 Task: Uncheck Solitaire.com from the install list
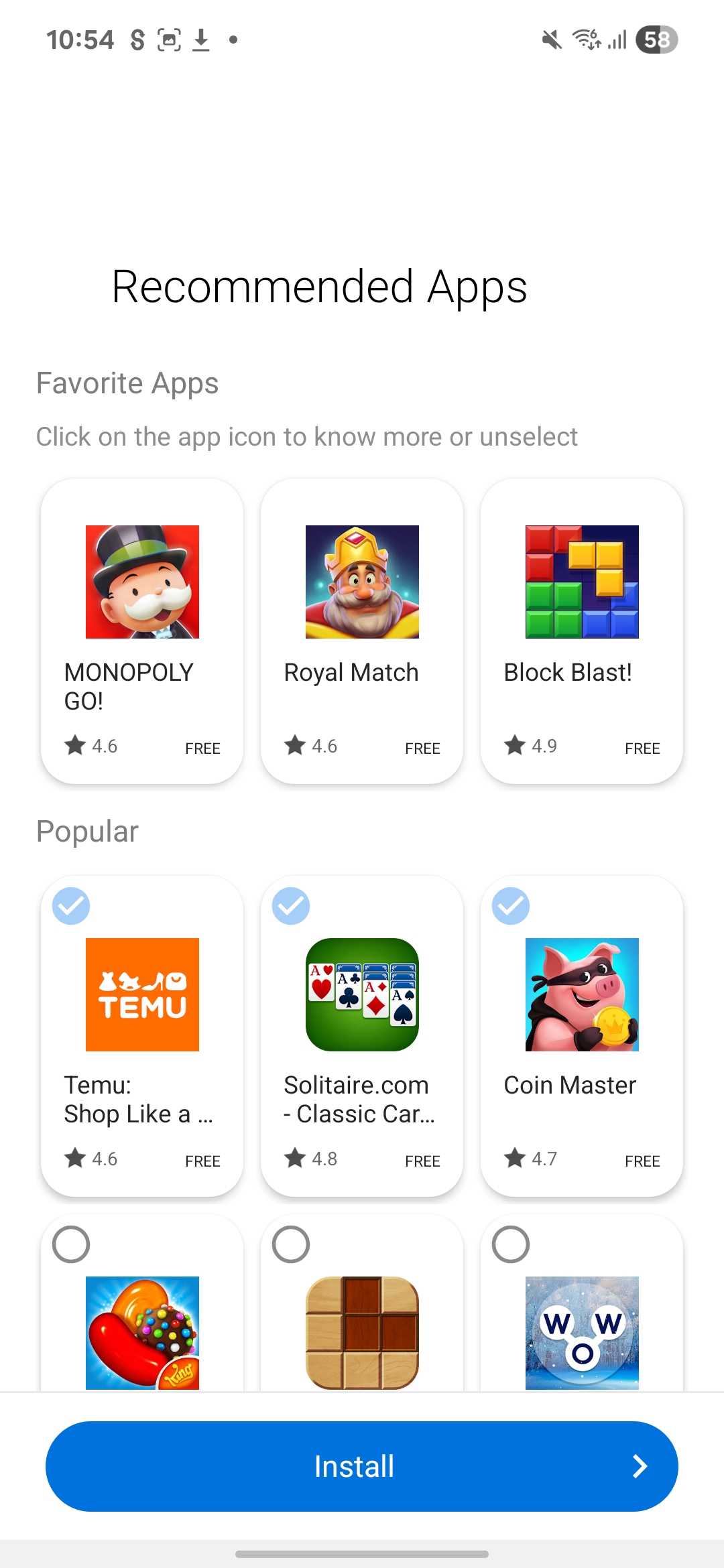[291, 906]
